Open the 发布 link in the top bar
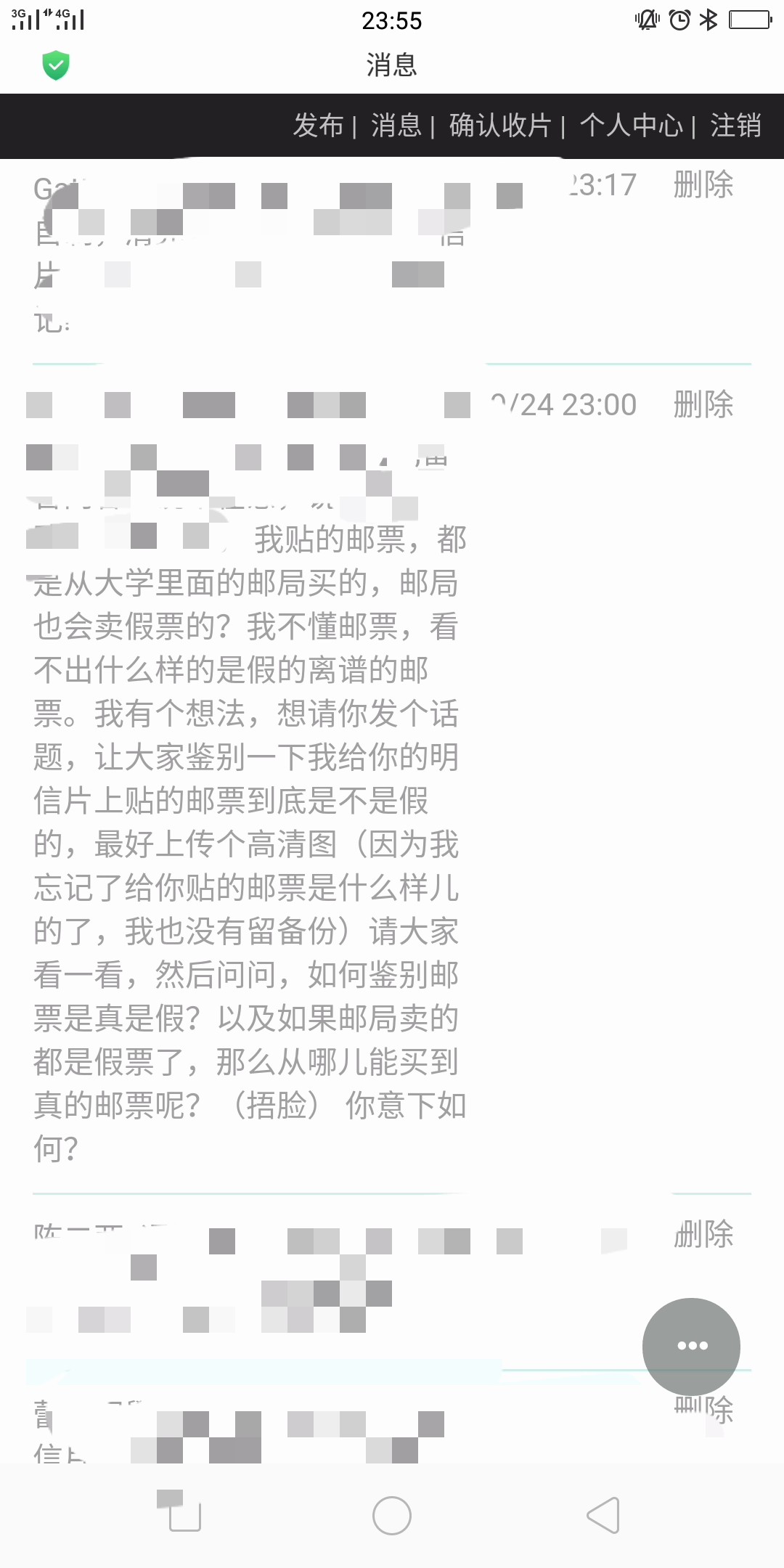Screen dimensions: 784x1568 click(x=318, y=126)
